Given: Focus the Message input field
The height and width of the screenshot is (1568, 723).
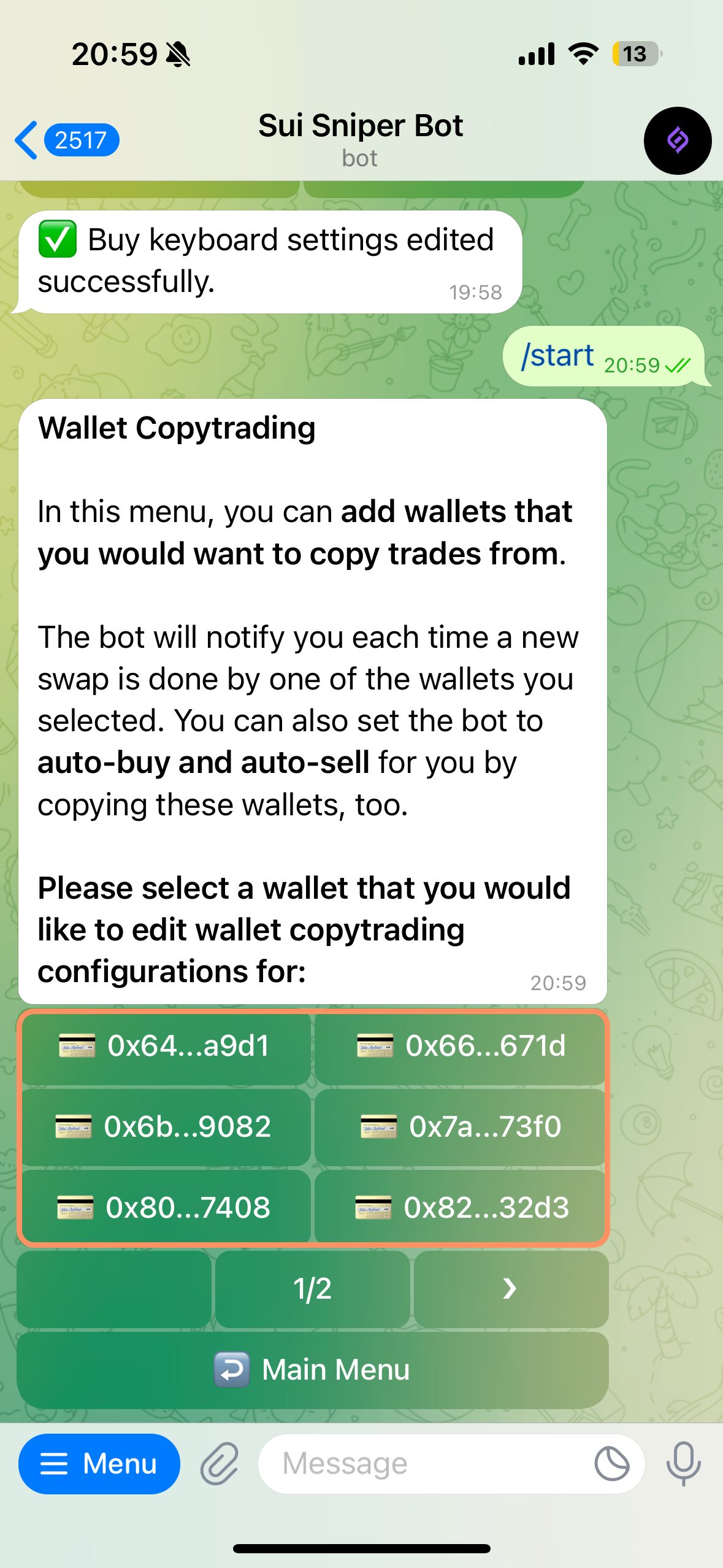Looking at the screenshot, I should (423, 1464).
